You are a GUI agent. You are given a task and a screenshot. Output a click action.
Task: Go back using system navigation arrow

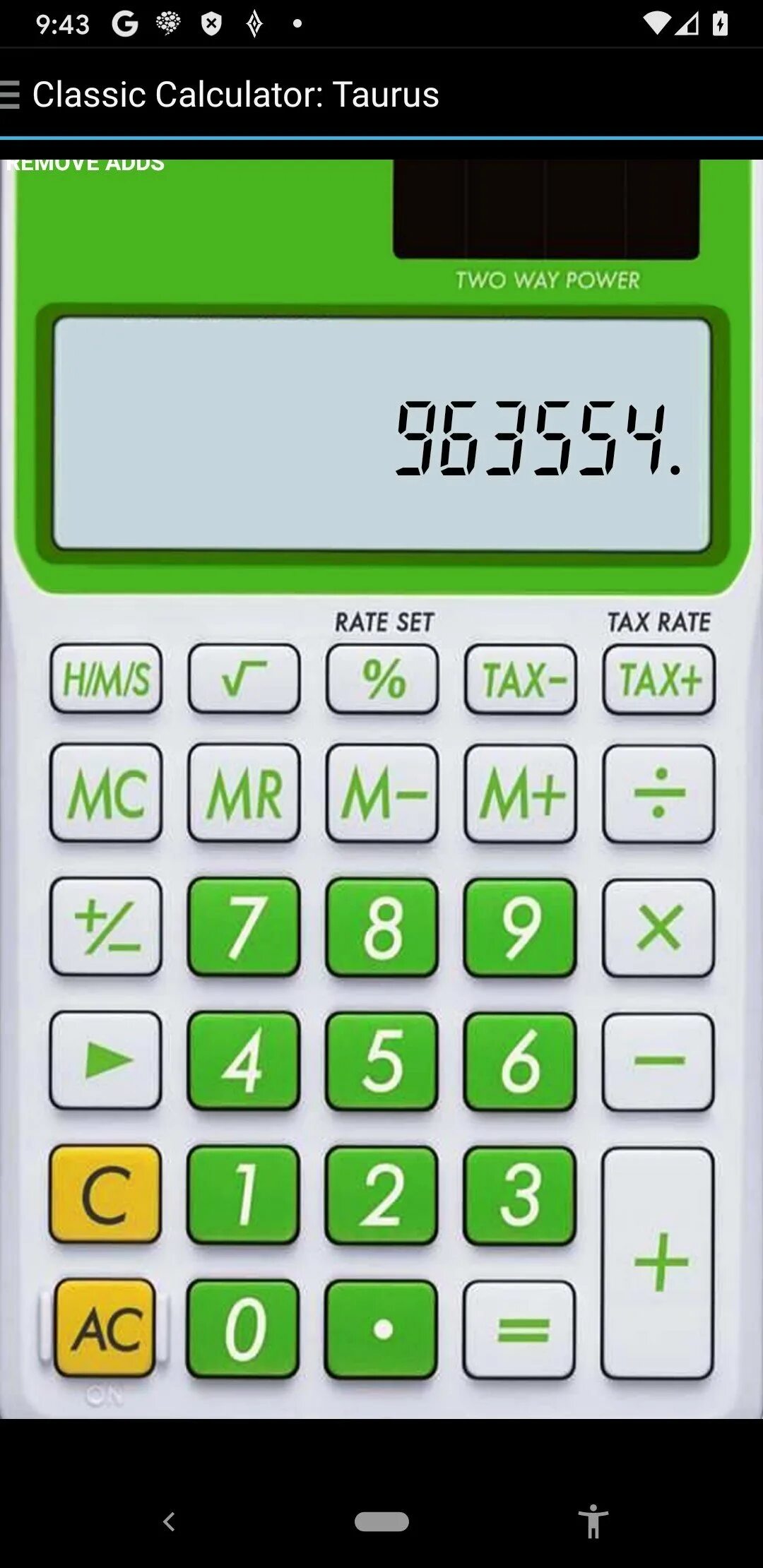pyautogui.click(x=169, y=1521)
